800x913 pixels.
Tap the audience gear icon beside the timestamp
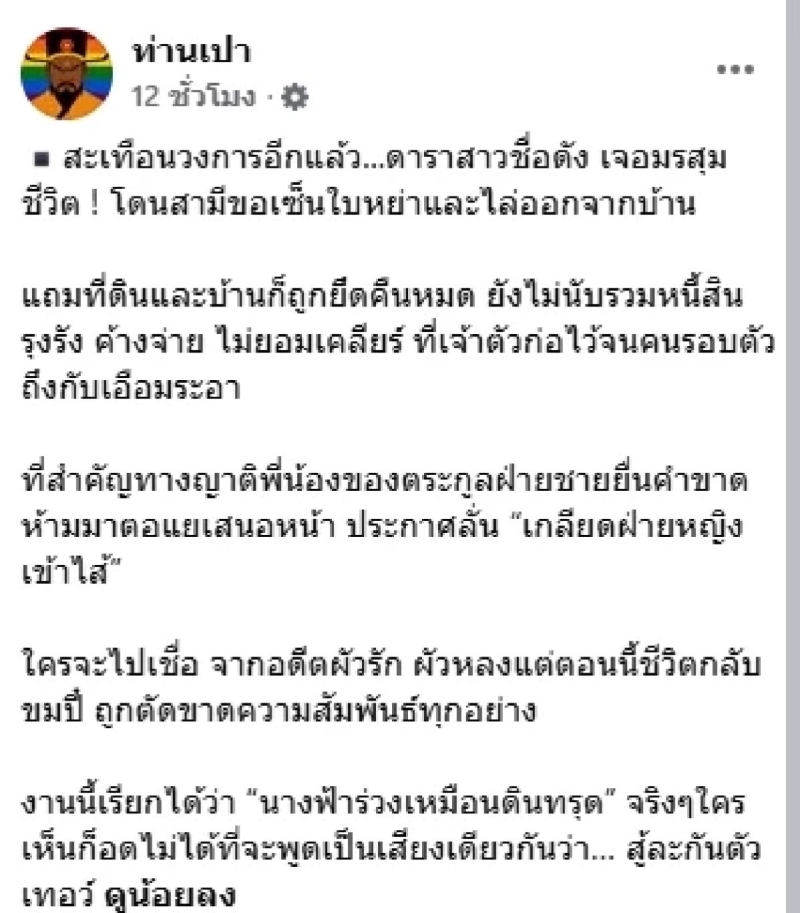[x=298, y=98]
